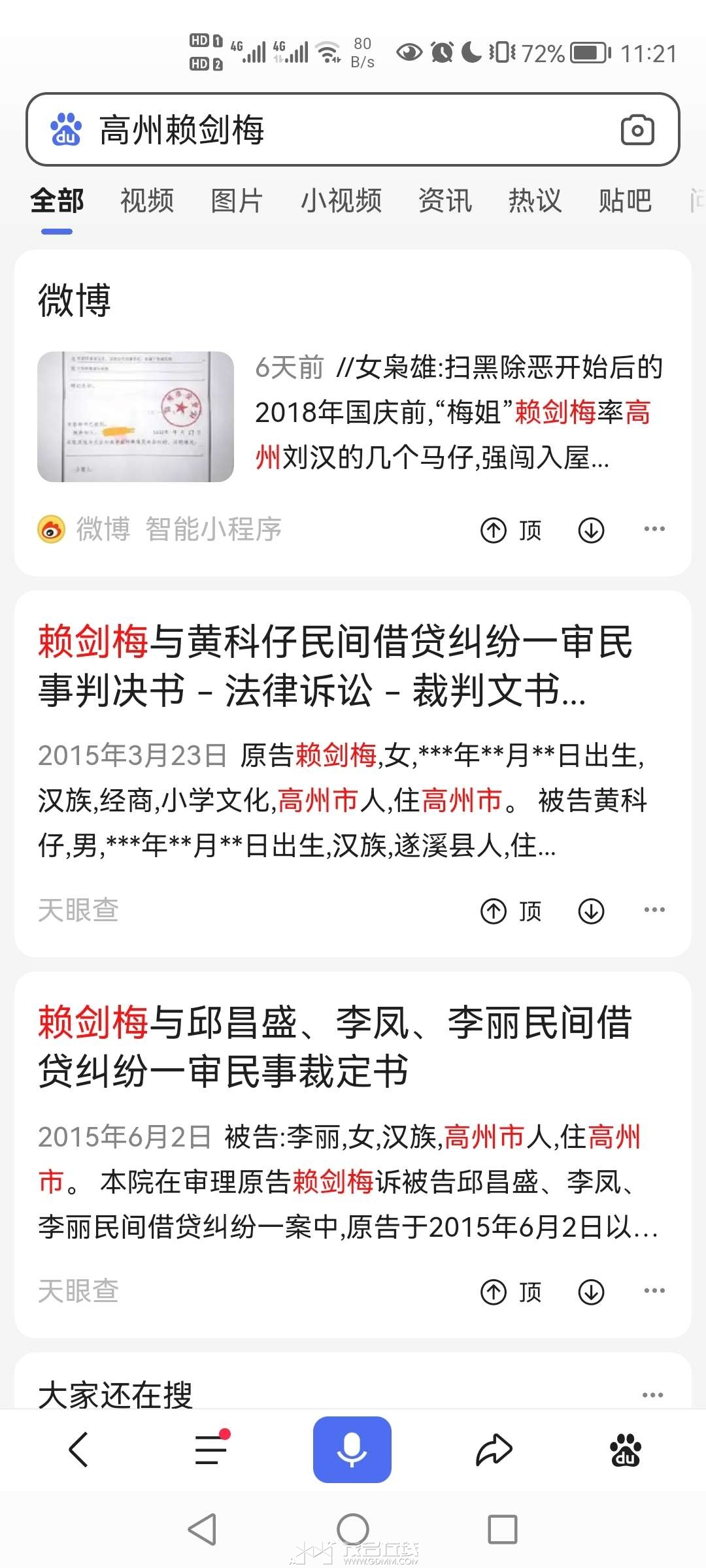Open camera image search
706x1568 pixels.
[637, 129]
